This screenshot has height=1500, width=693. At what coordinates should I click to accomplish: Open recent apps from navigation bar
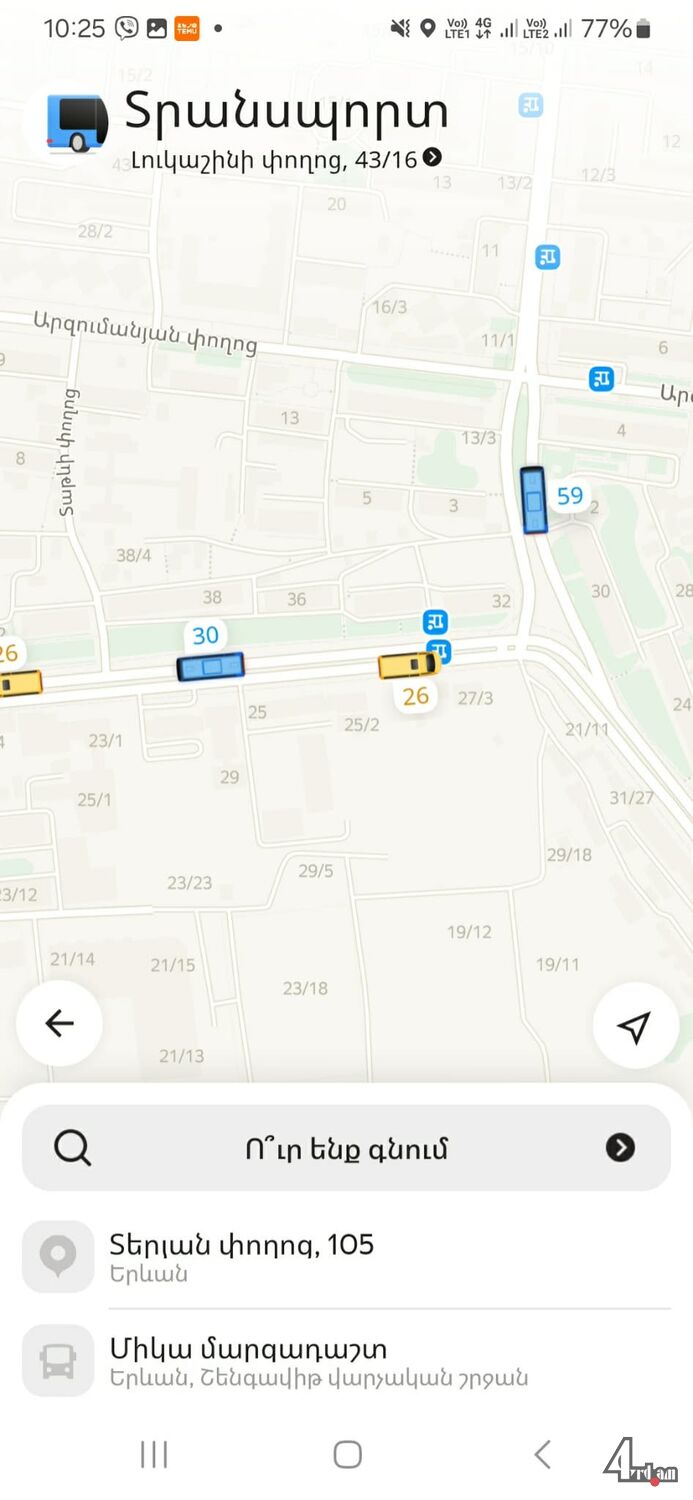tap(154, 1454)
